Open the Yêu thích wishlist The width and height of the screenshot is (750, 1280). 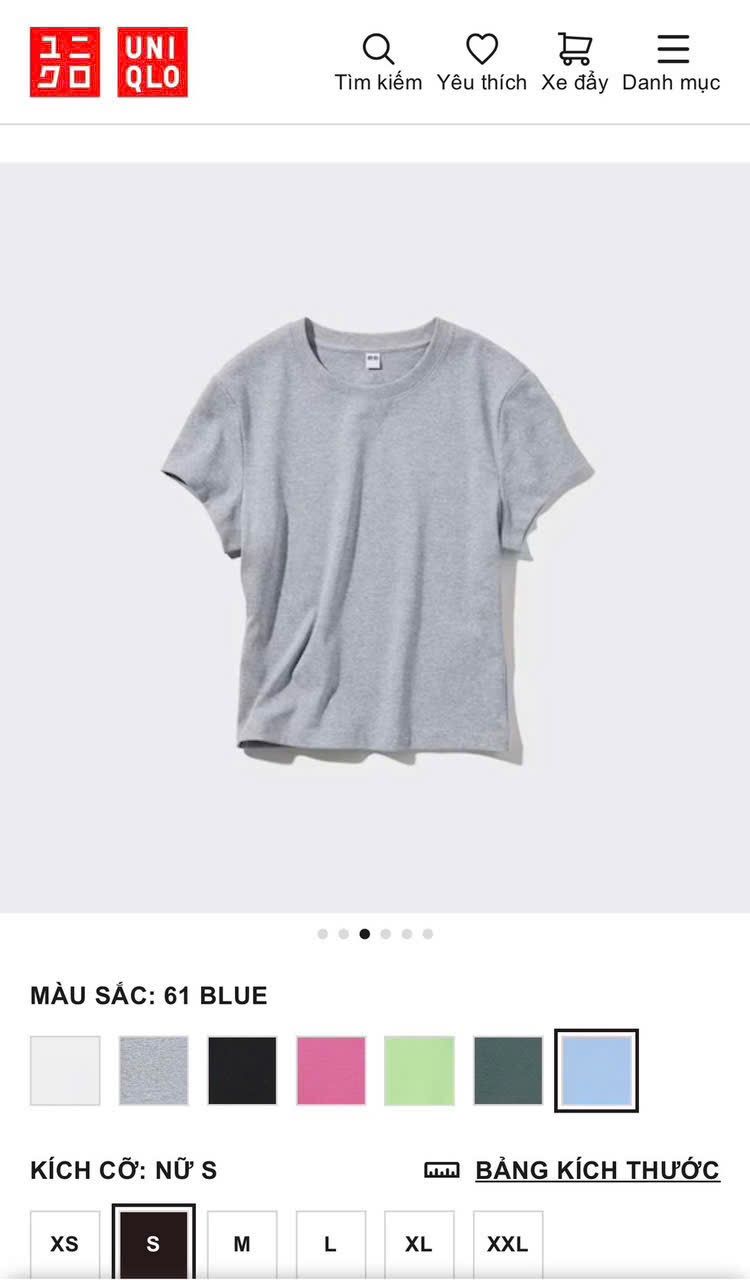(481, 63)
